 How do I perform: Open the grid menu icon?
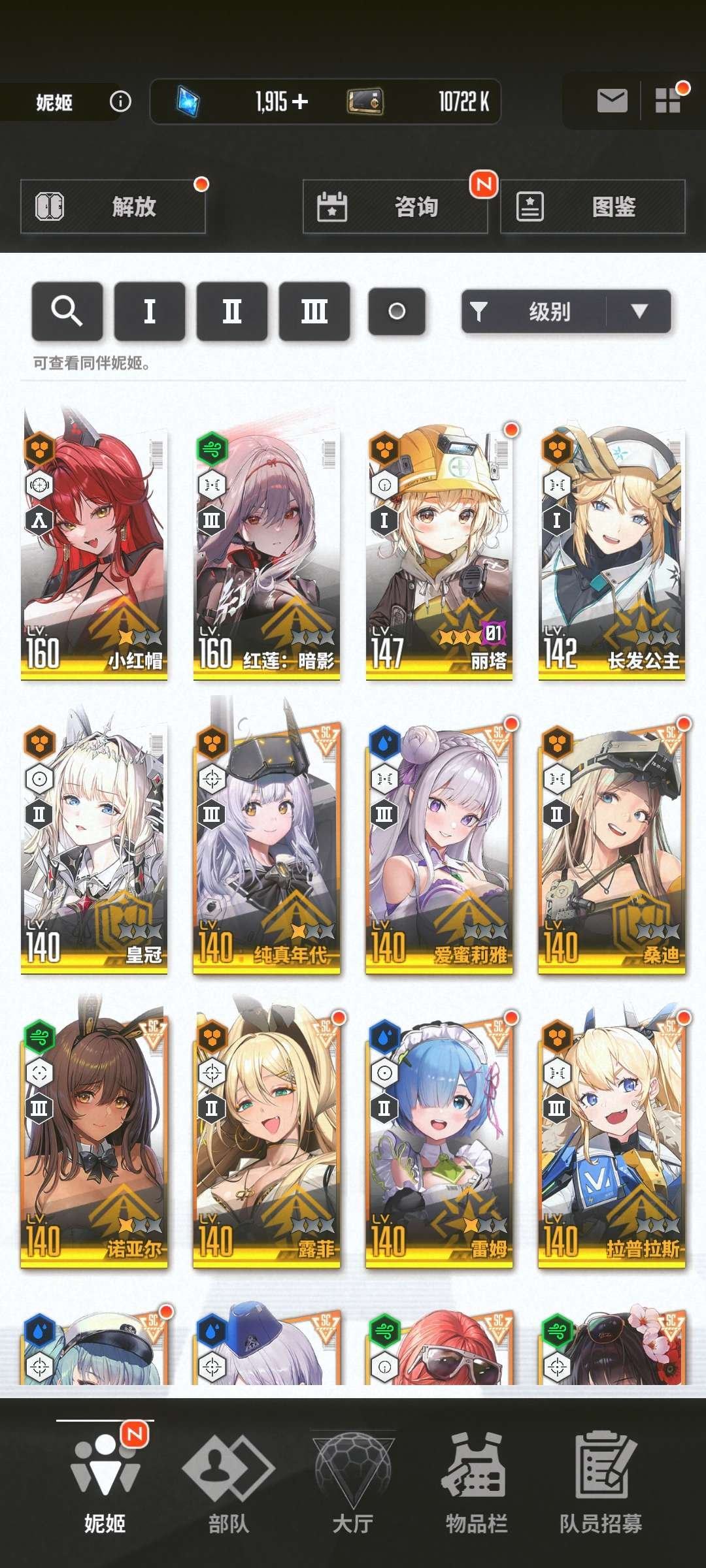coord(668,101)
